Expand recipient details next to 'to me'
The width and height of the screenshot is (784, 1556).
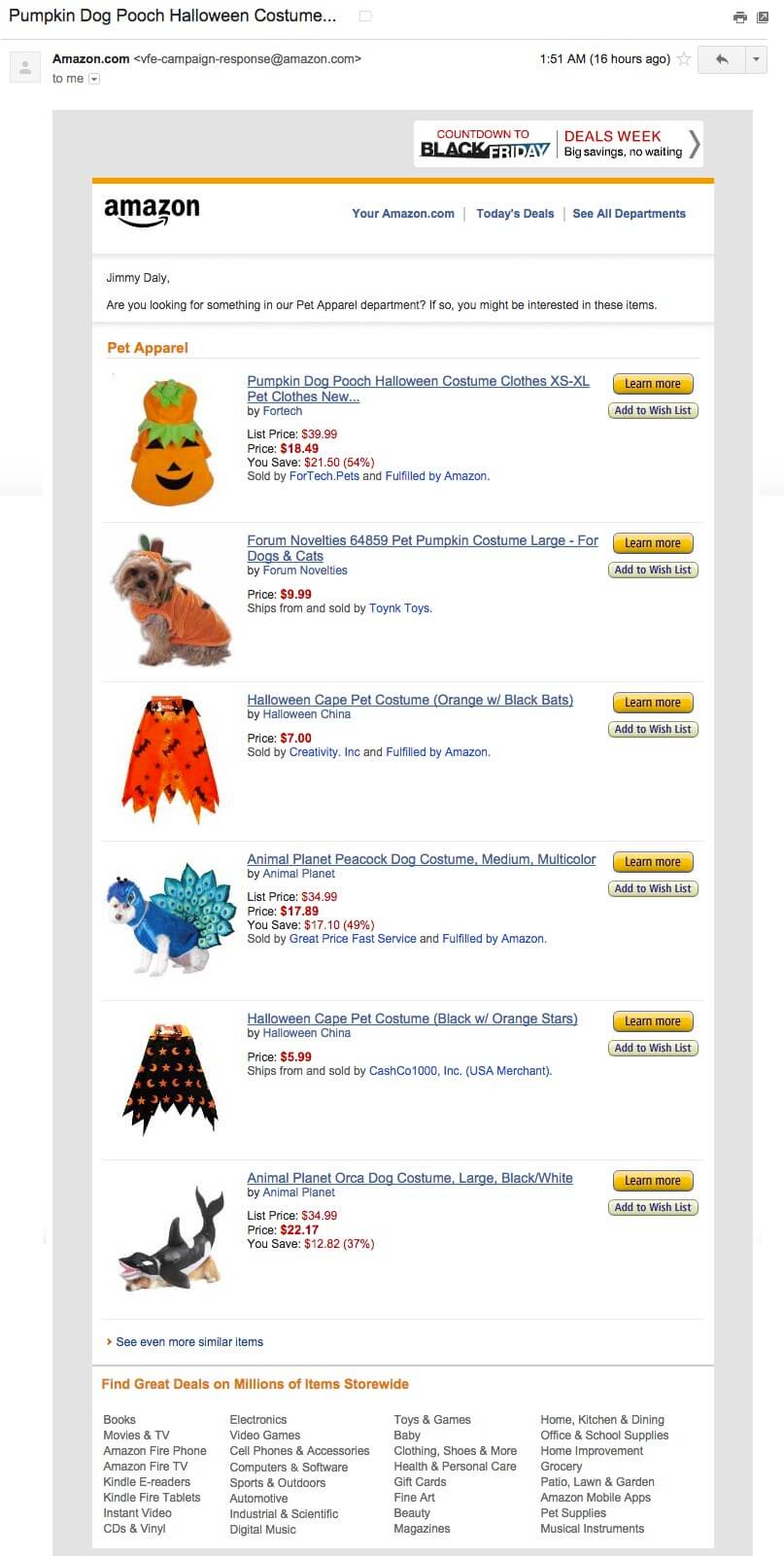[94, 79]
